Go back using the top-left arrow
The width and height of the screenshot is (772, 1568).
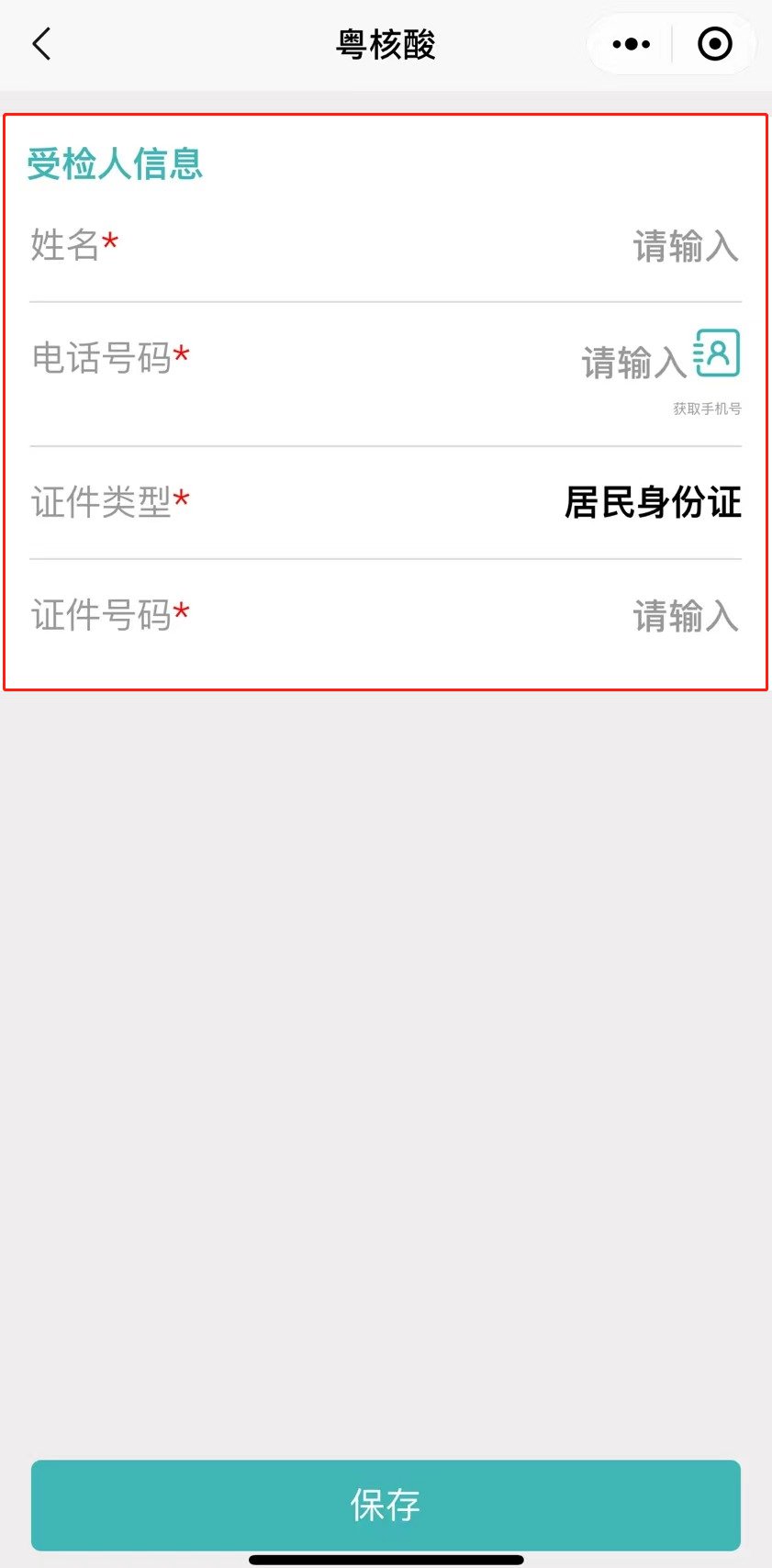click(x=42, y=44)
